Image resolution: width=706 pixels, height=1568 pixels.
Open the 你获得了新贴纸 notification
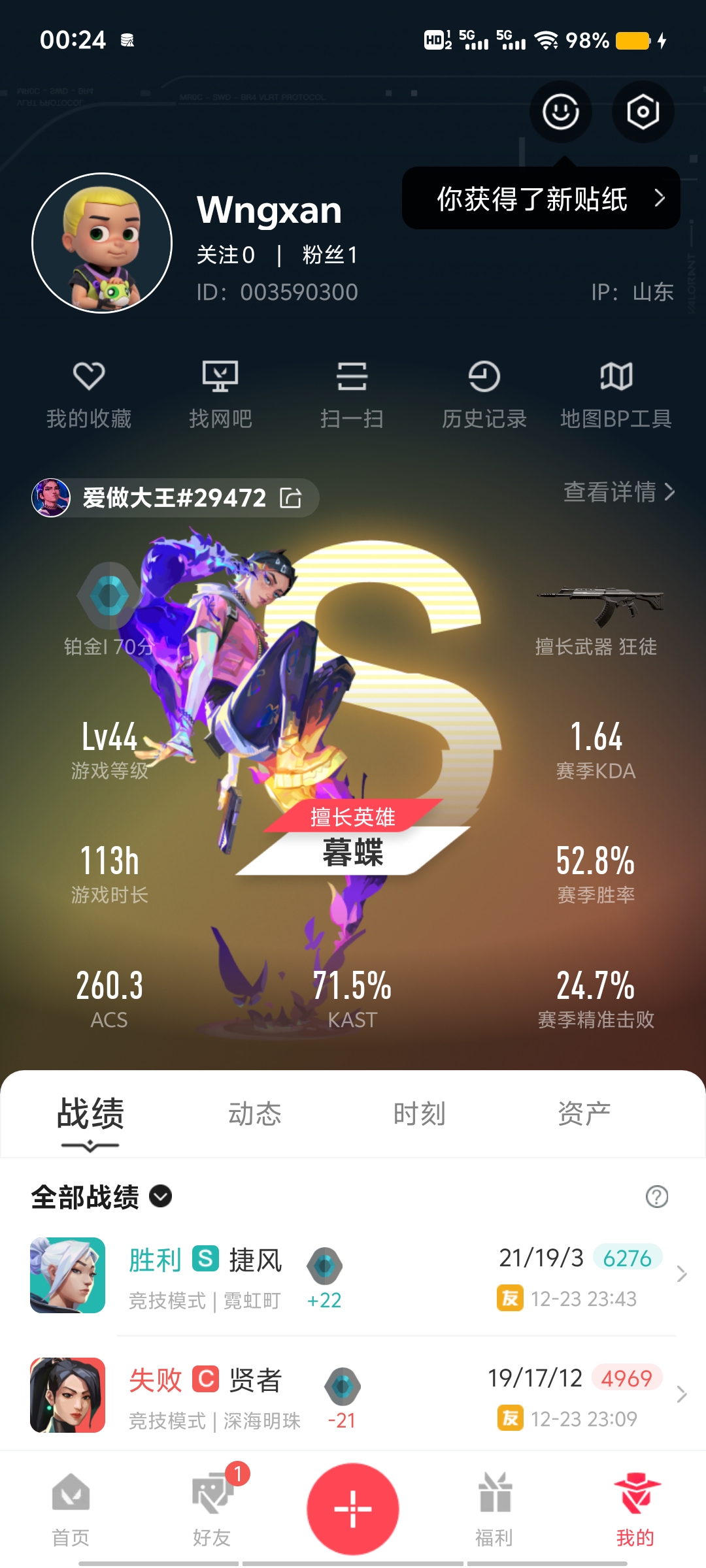[x=541, y=199]
